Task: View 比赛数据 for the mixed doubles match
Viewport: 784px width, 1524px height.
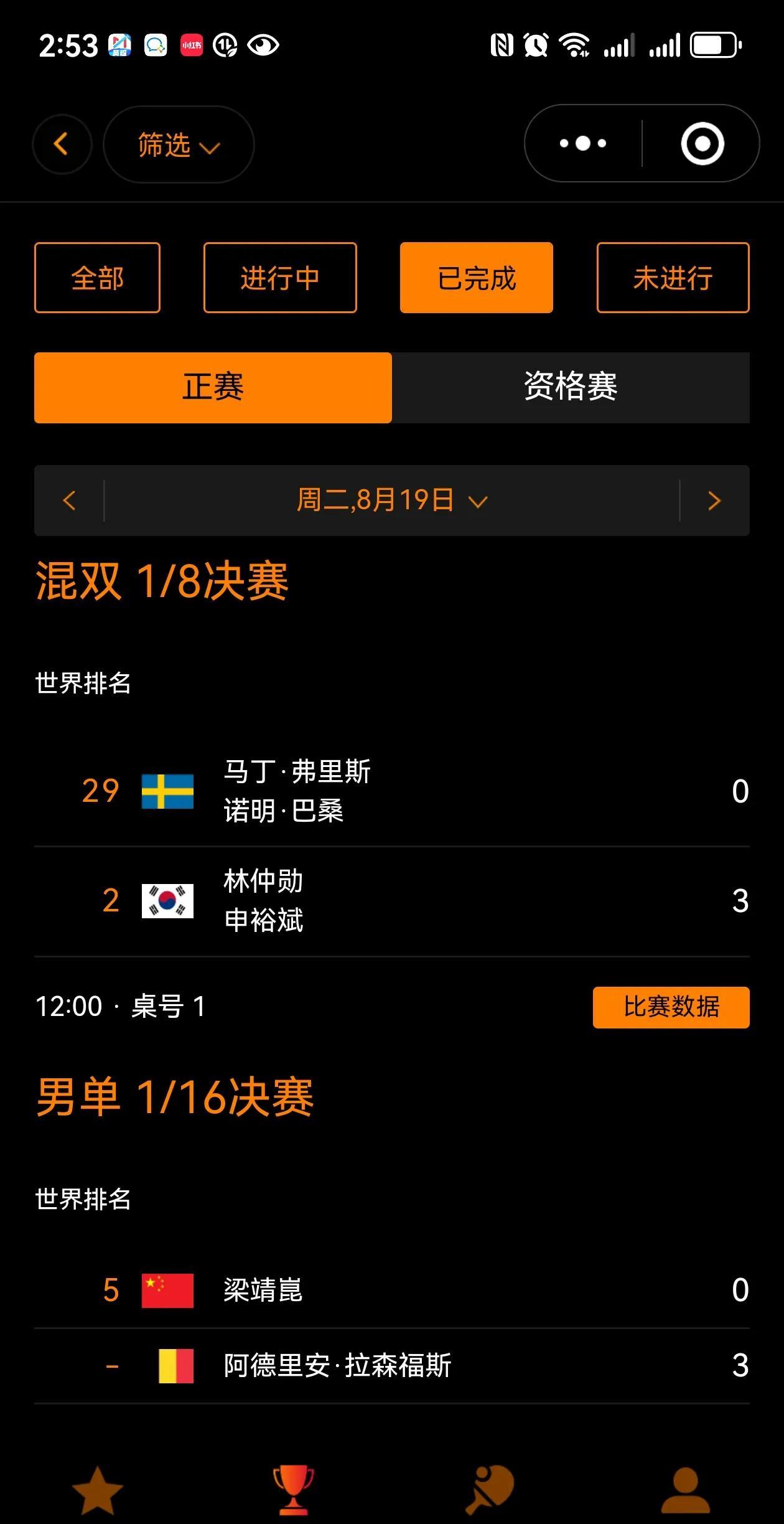Action: pos(671,1007)
